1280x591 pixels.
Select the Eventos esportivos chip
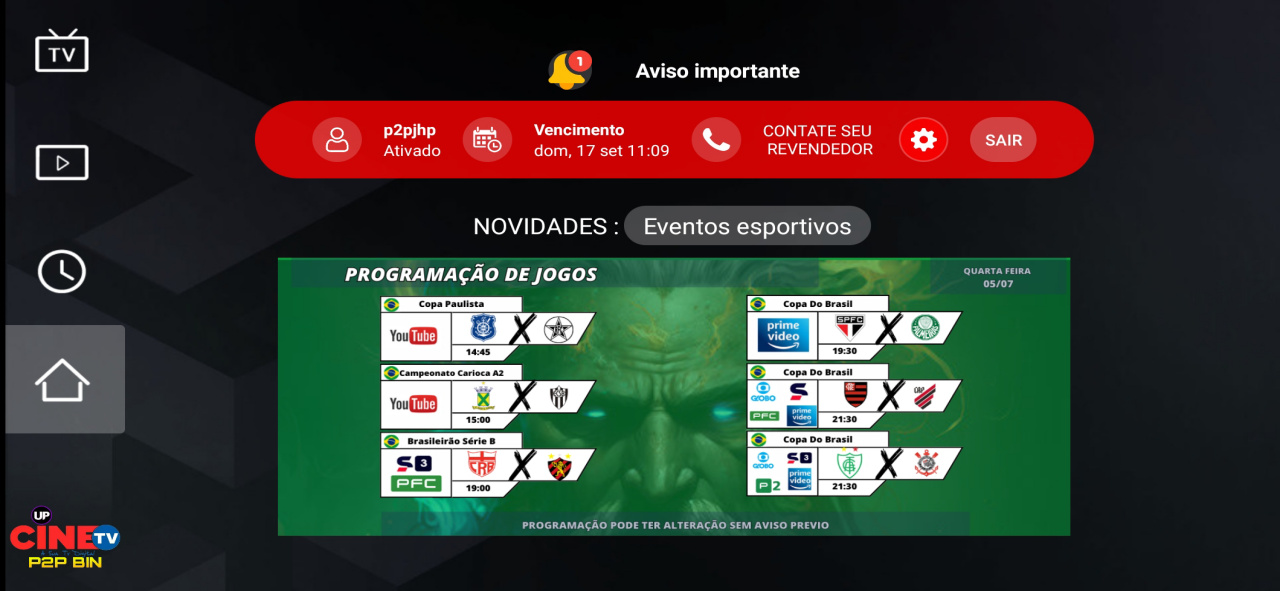pos(747,226)
